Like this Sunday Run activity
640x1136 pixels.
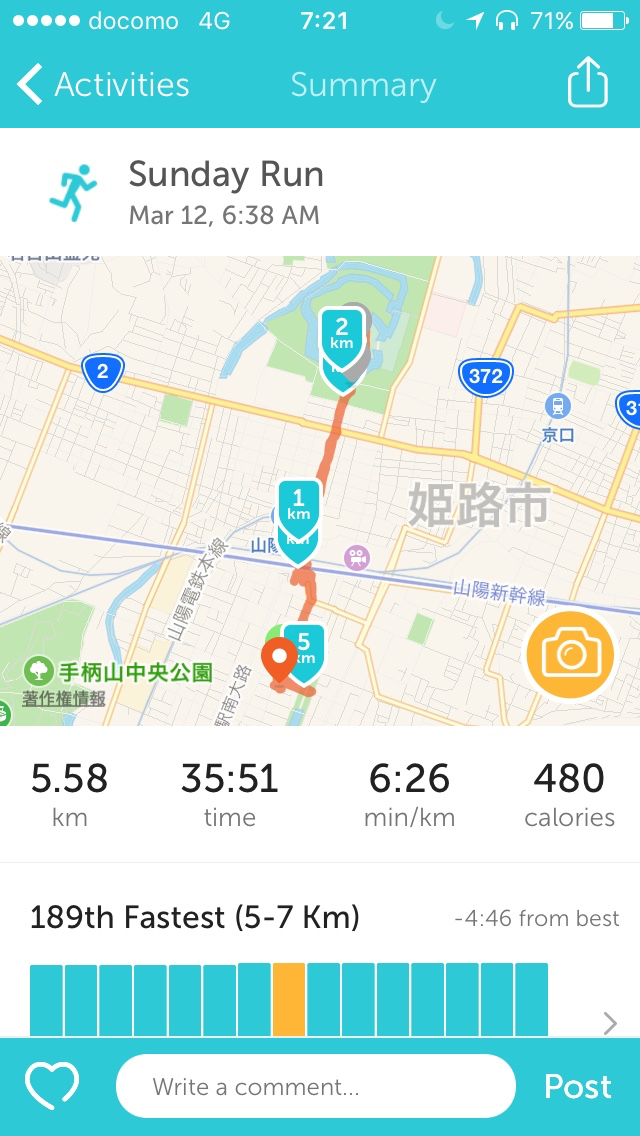pyautogui.click(x=52, y=1086)
